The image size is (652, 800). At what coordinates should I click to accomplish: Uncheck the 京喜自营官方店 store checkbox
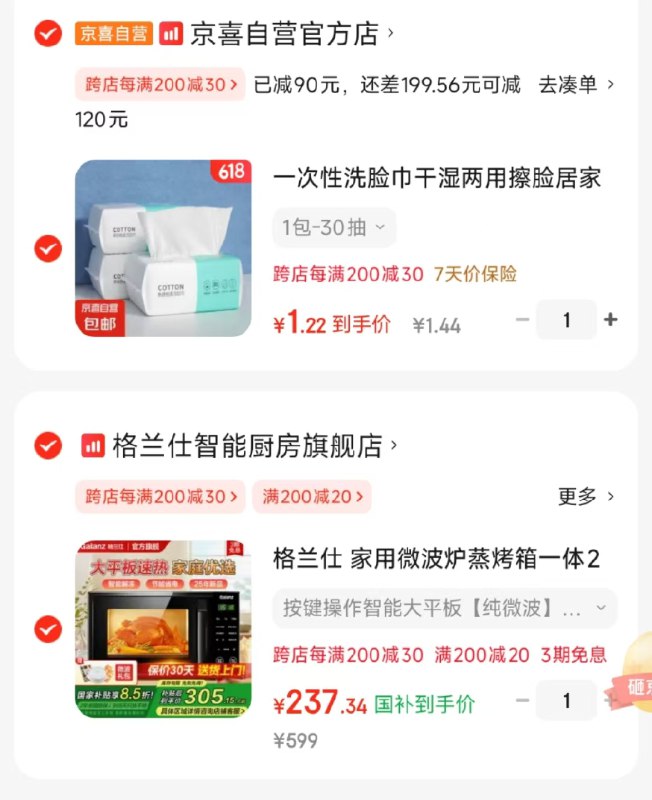pyautogui.click(x=47, y=34)
